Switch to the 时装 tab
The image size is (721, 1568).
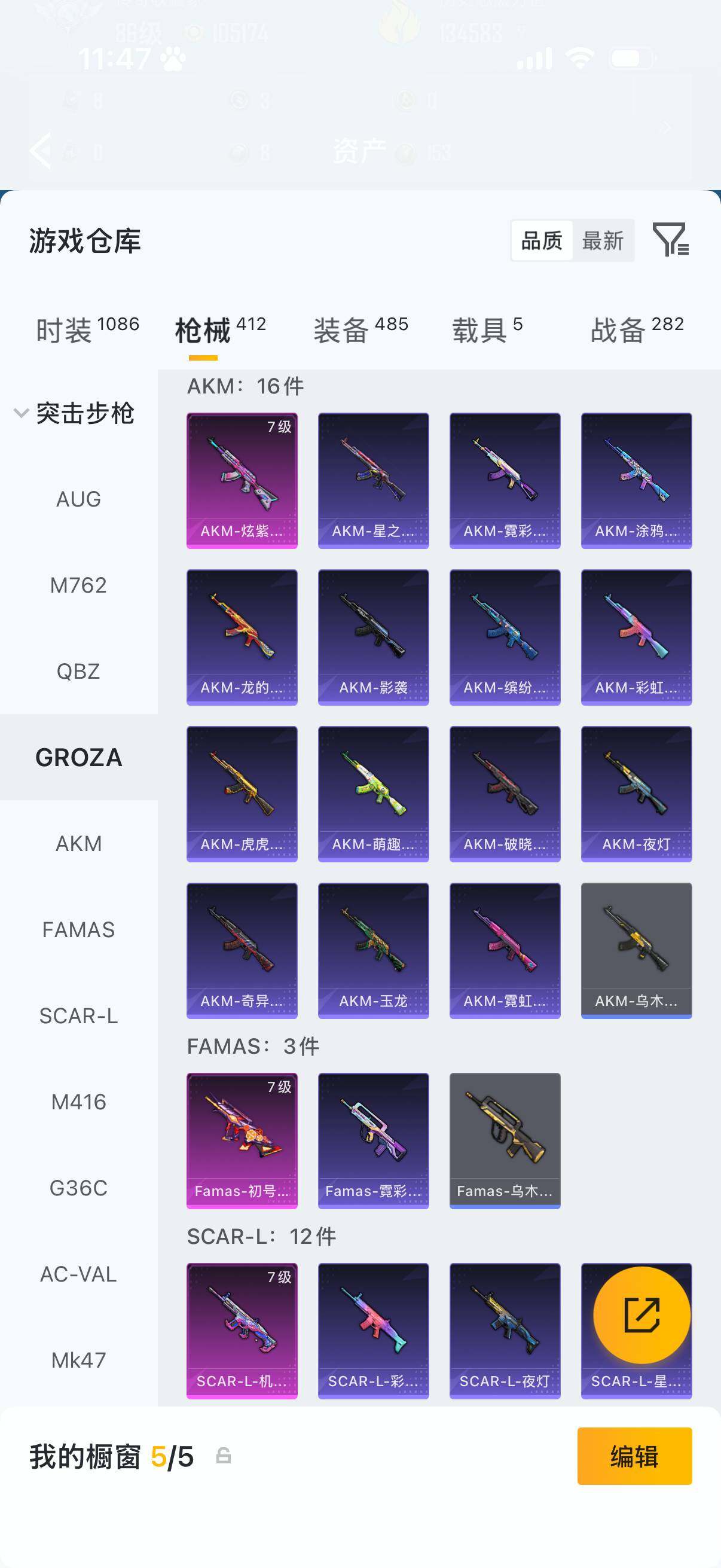tap(88, 330)
